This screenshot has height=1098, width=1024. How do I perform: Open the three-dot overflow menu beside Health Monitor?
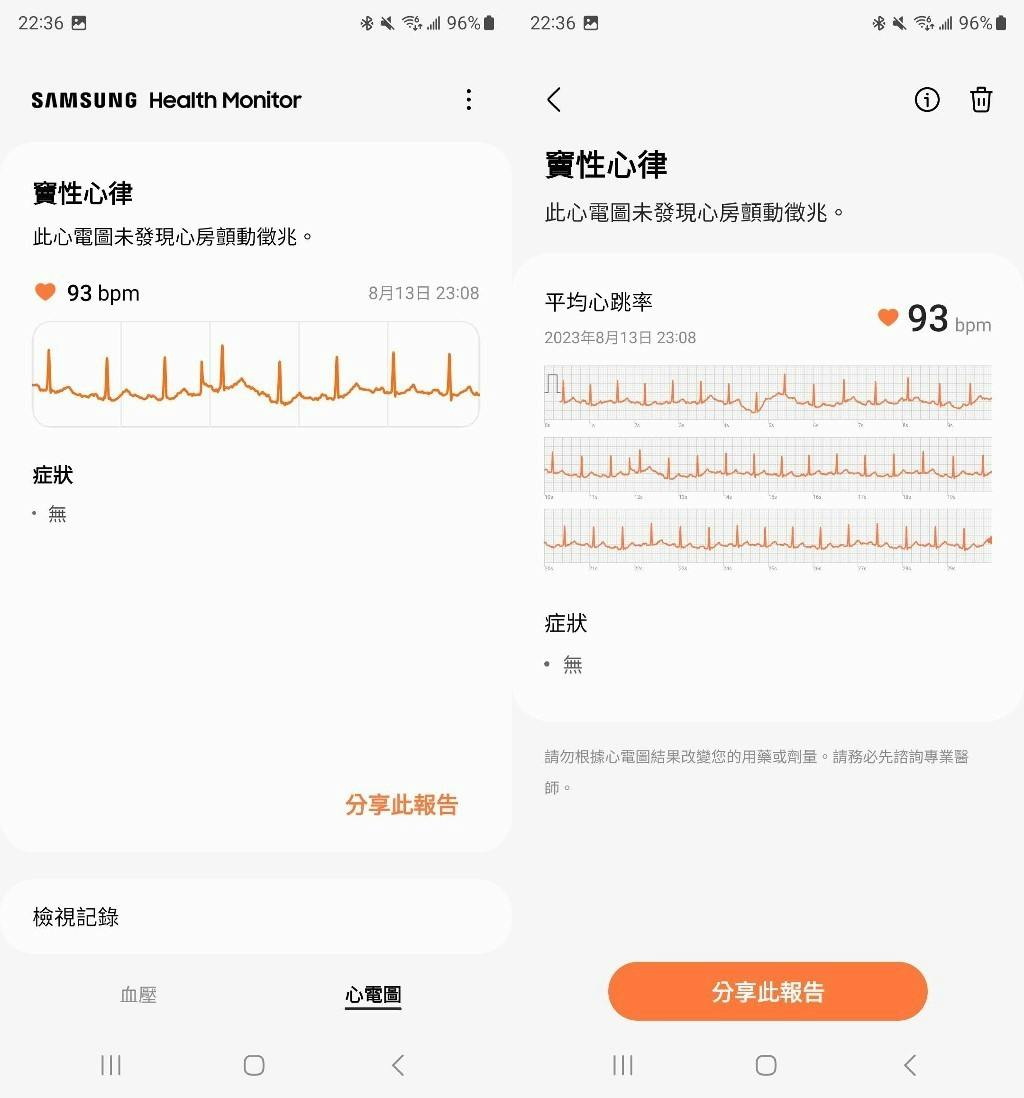pyautogui.click(x=469, y=100)
